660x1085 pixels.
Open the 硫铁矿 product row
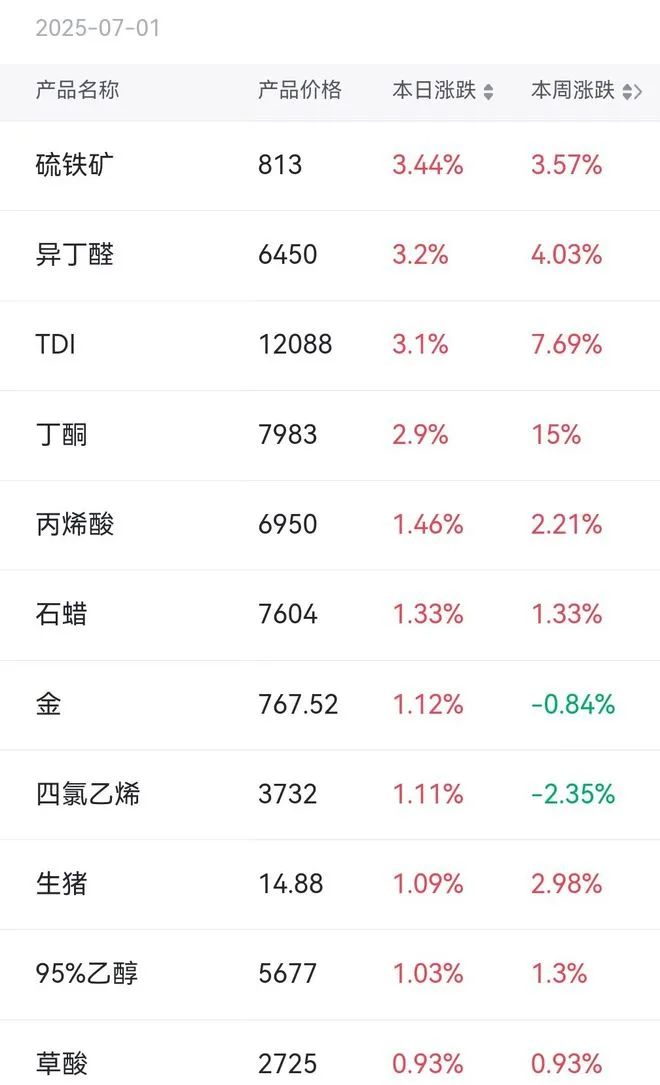pos(330,166)
